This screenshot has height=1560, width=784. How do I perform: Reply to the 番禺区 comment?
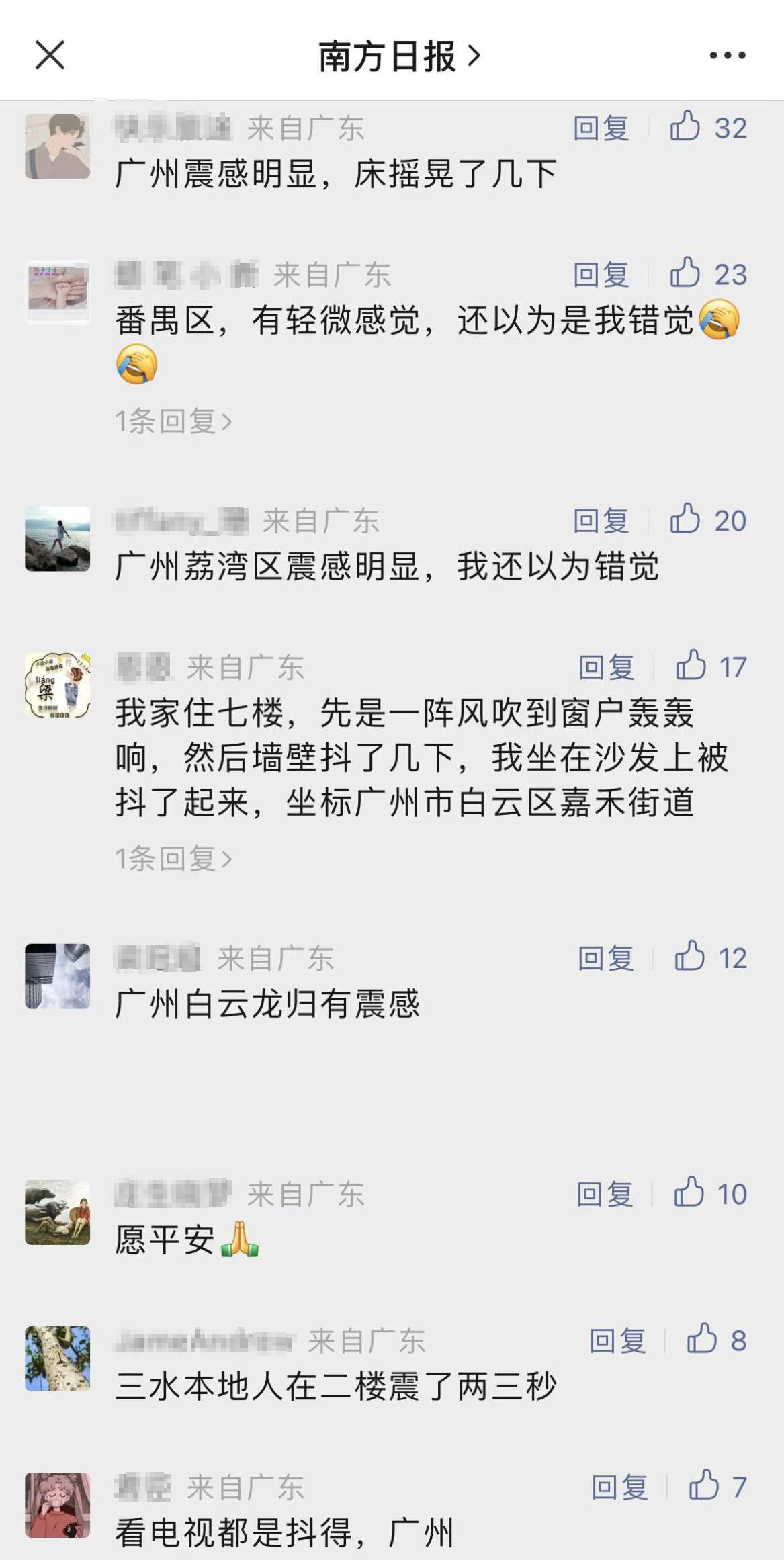601,274
